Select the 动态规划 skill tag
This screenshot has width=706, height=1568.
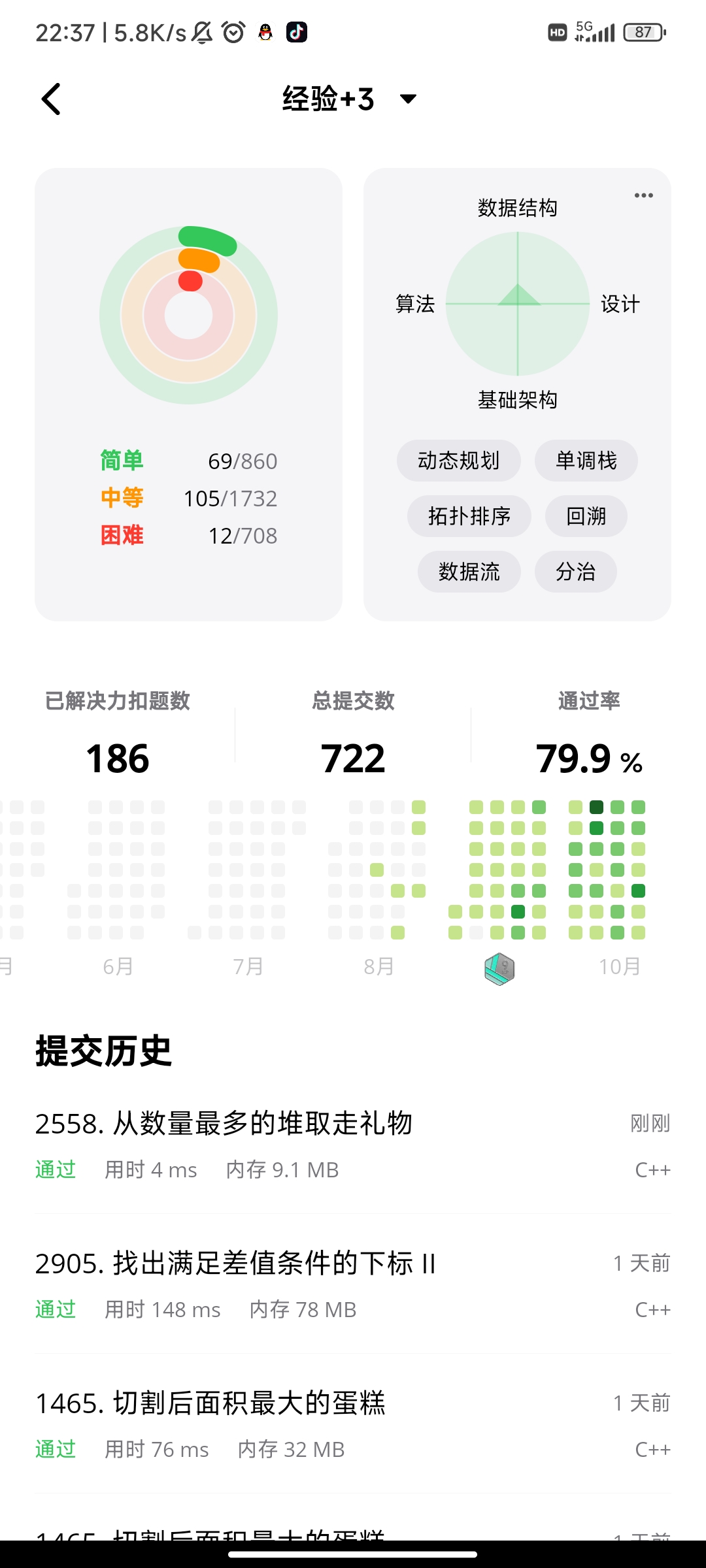point(458,461)
